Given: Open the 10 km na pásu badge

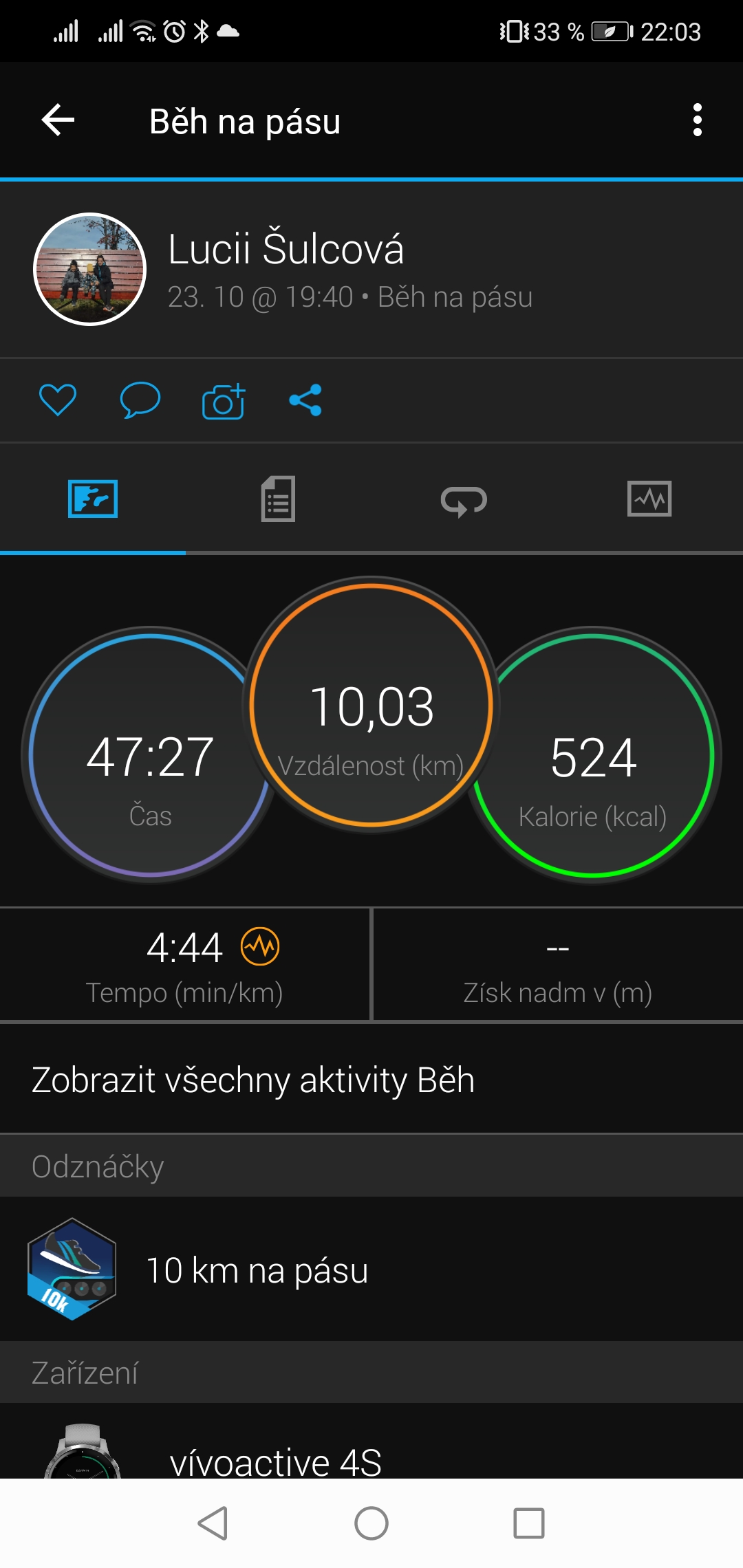Looking at the screenshot, I should pyautogui.click(x=371, y=1270).
